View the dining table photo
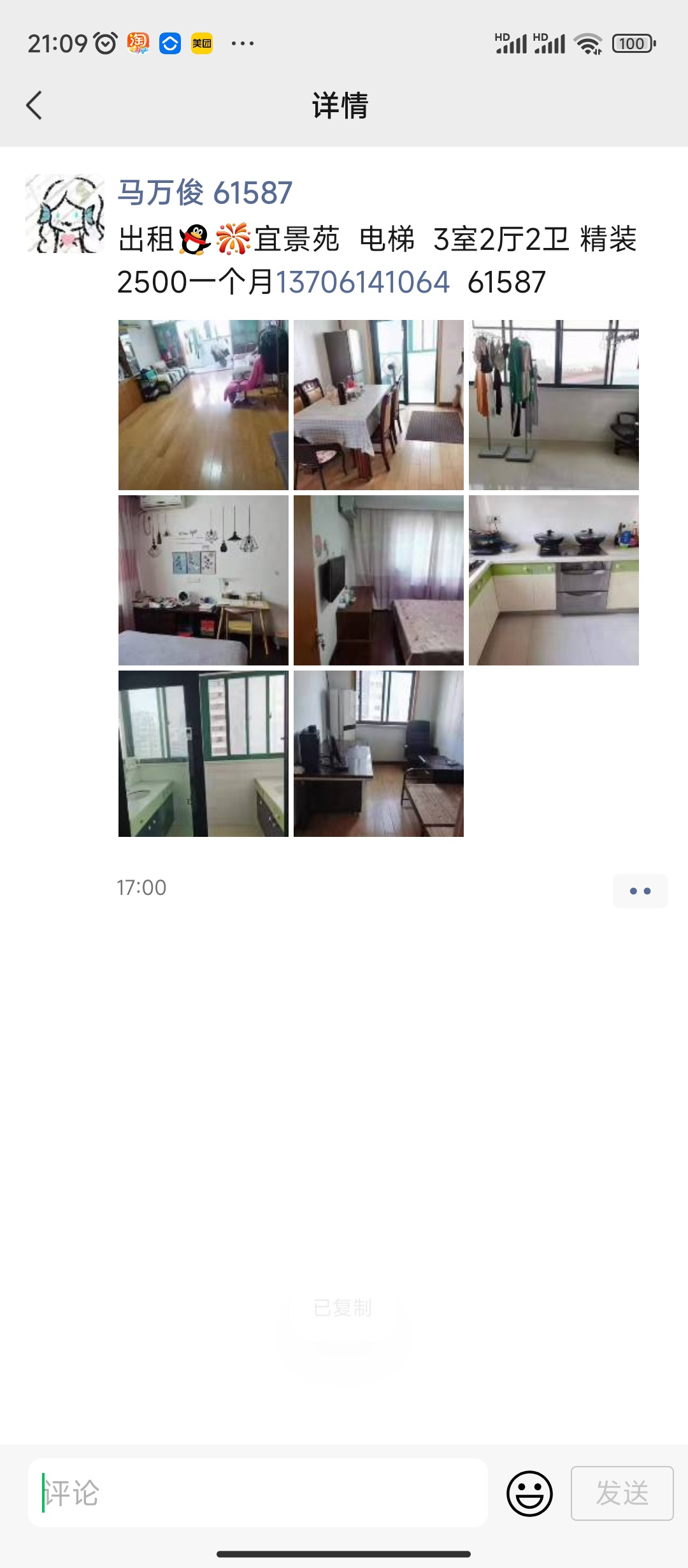The image size is (688, 1568). click(378, 405)
